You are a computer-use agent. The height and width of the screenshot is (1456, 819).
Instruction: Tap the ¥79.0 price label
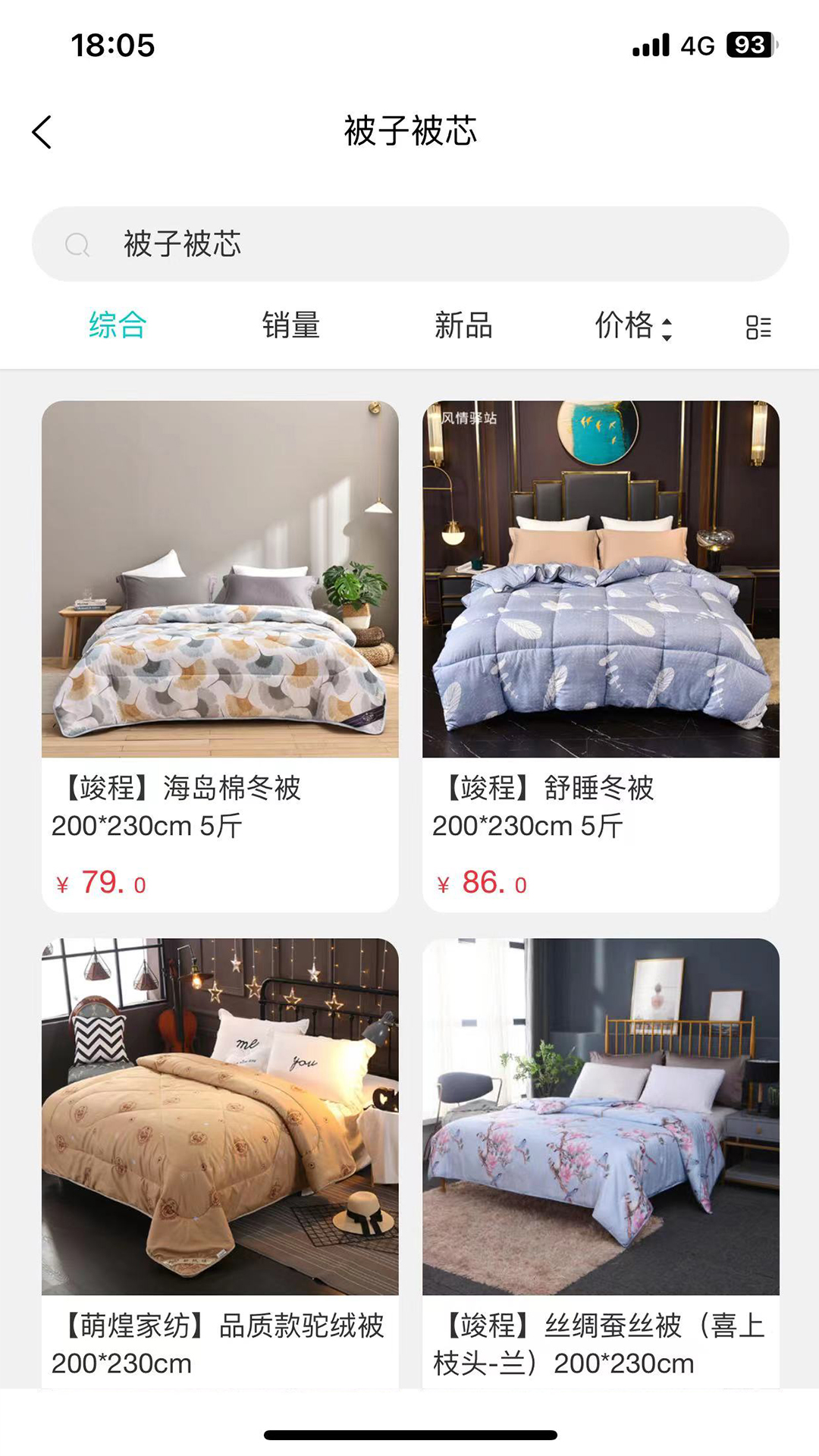102,882
